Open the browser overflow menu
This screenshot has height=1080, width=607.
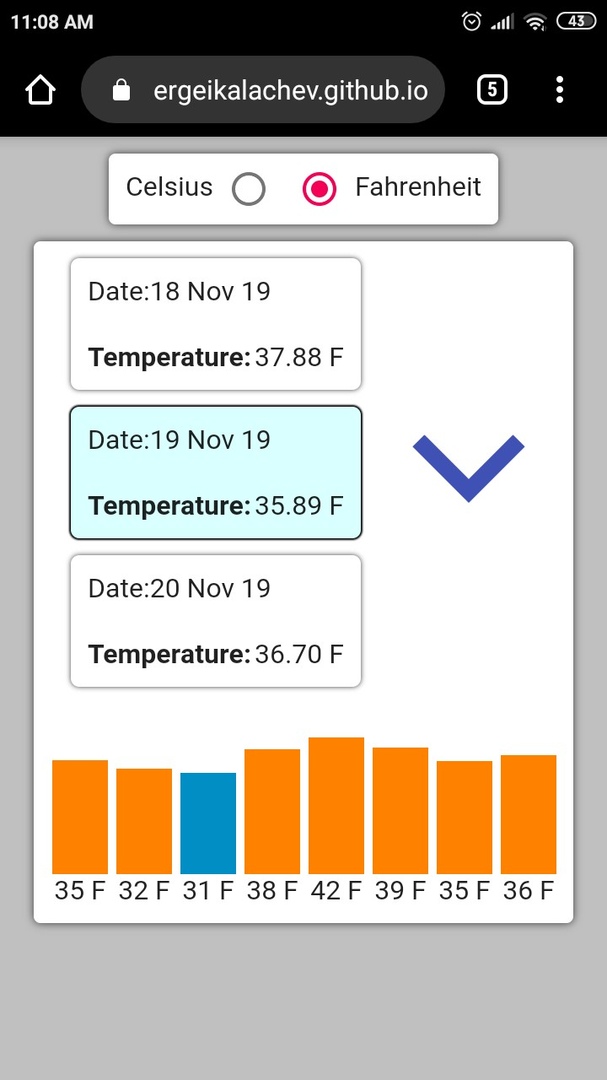pos(559,90)
